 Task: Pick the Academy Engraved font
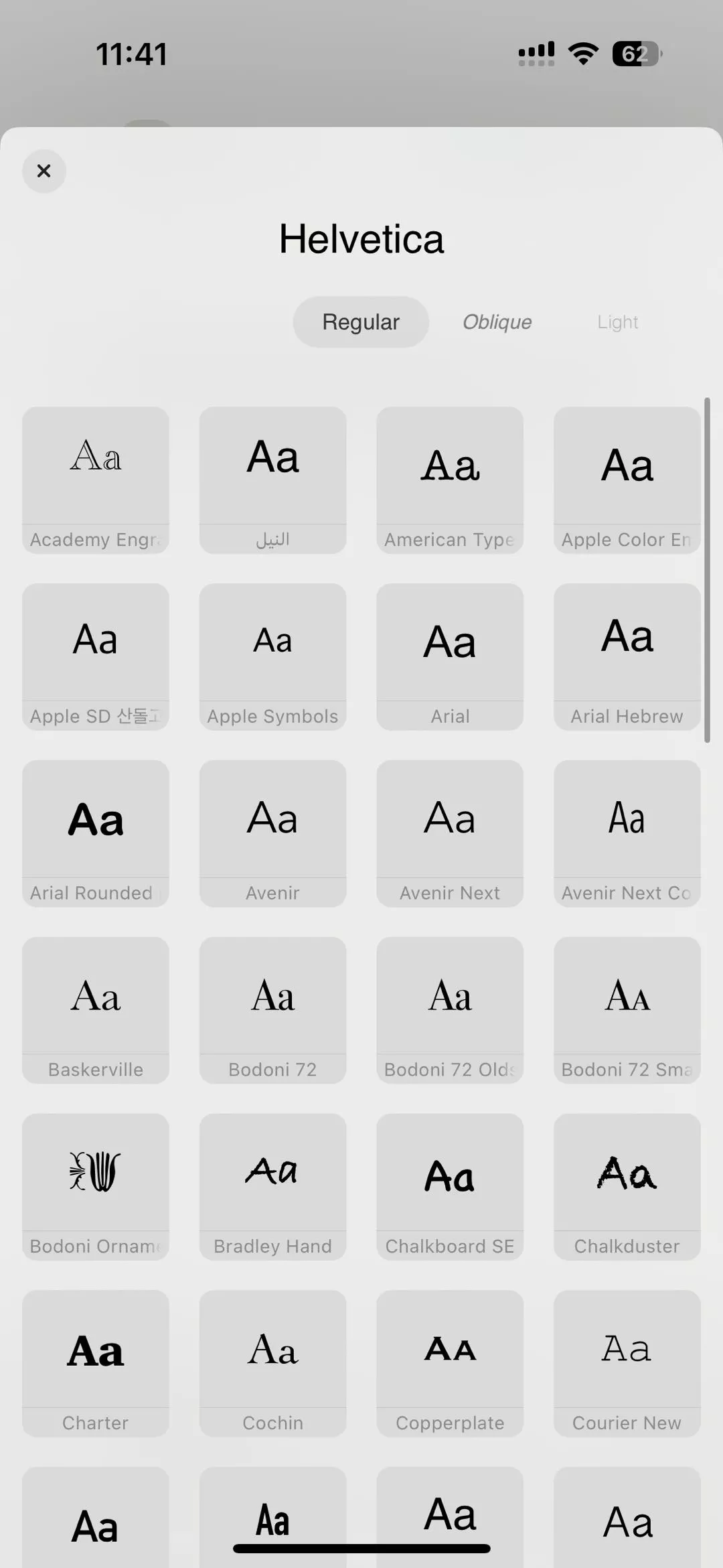[x=96, y=480]
